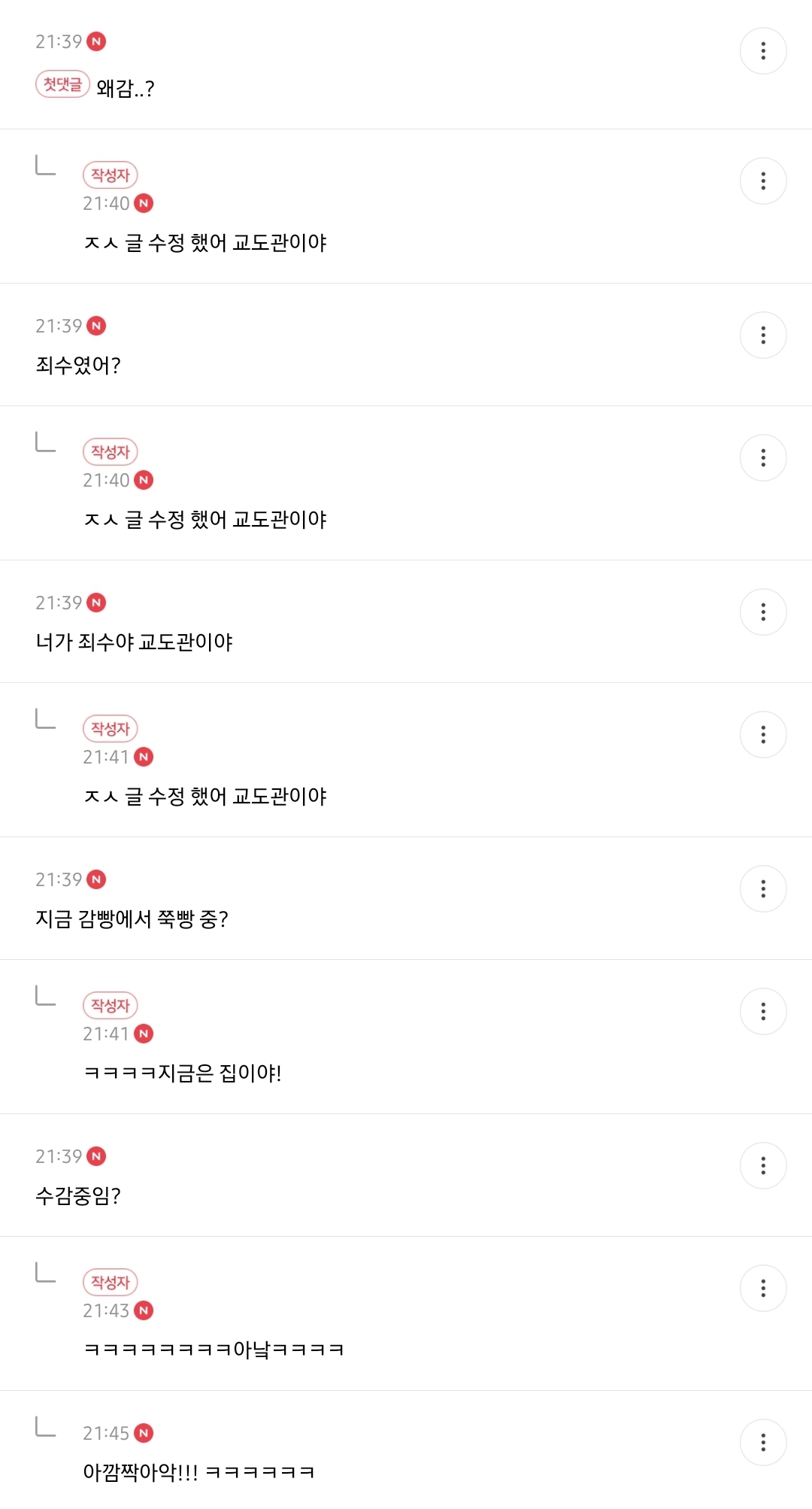Tap more options on "지금은 집이야!" reply
Viewport: 812px width, 1509px height.
point(763,1012)
